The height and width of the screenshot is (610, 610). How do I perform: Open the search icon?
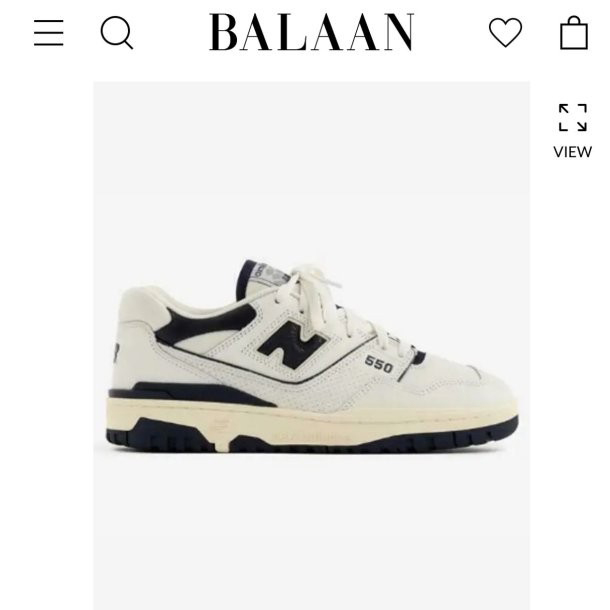117,33
